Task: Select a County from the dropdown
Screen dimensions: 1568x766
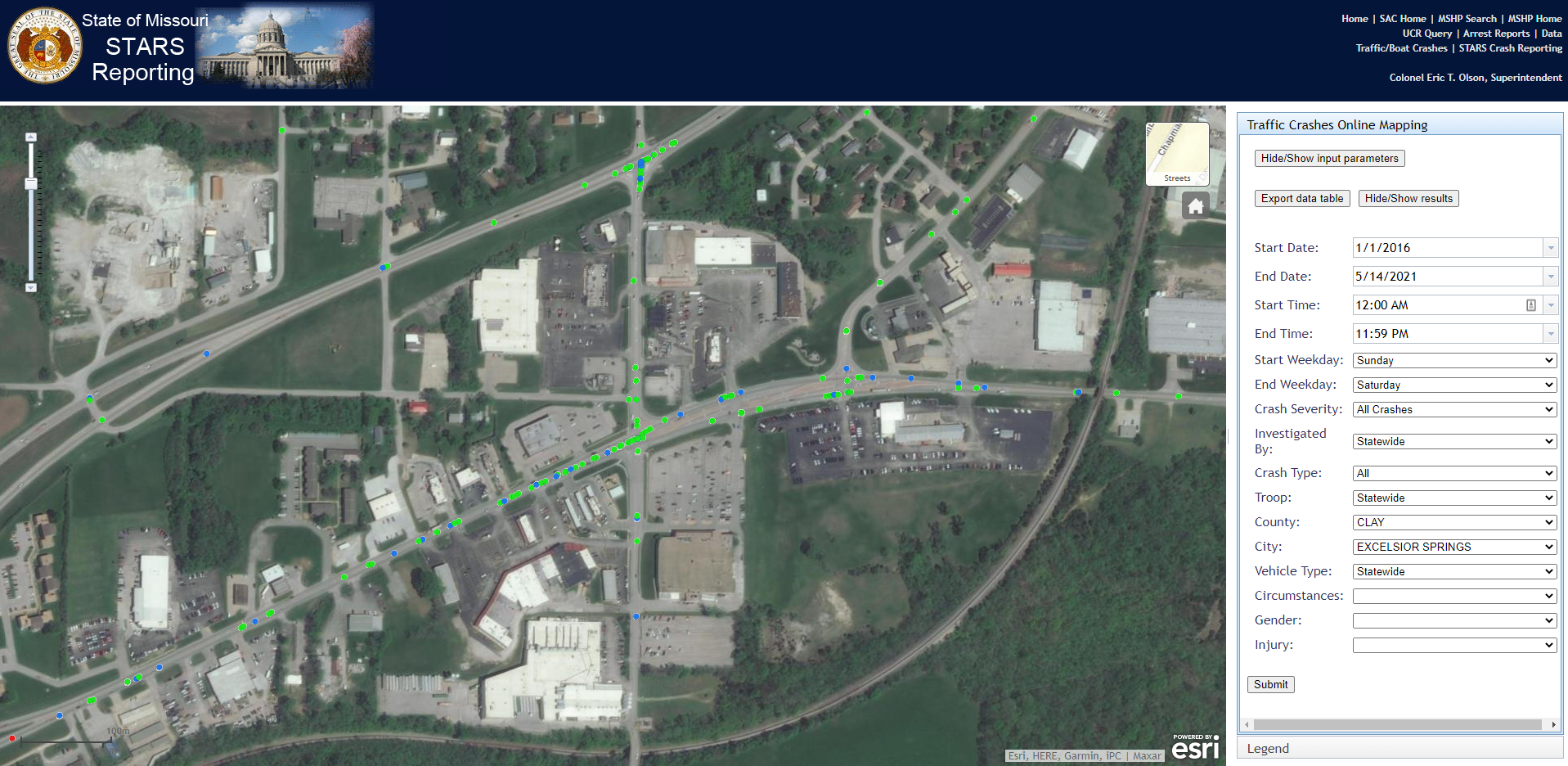Action: (1453, 522)
